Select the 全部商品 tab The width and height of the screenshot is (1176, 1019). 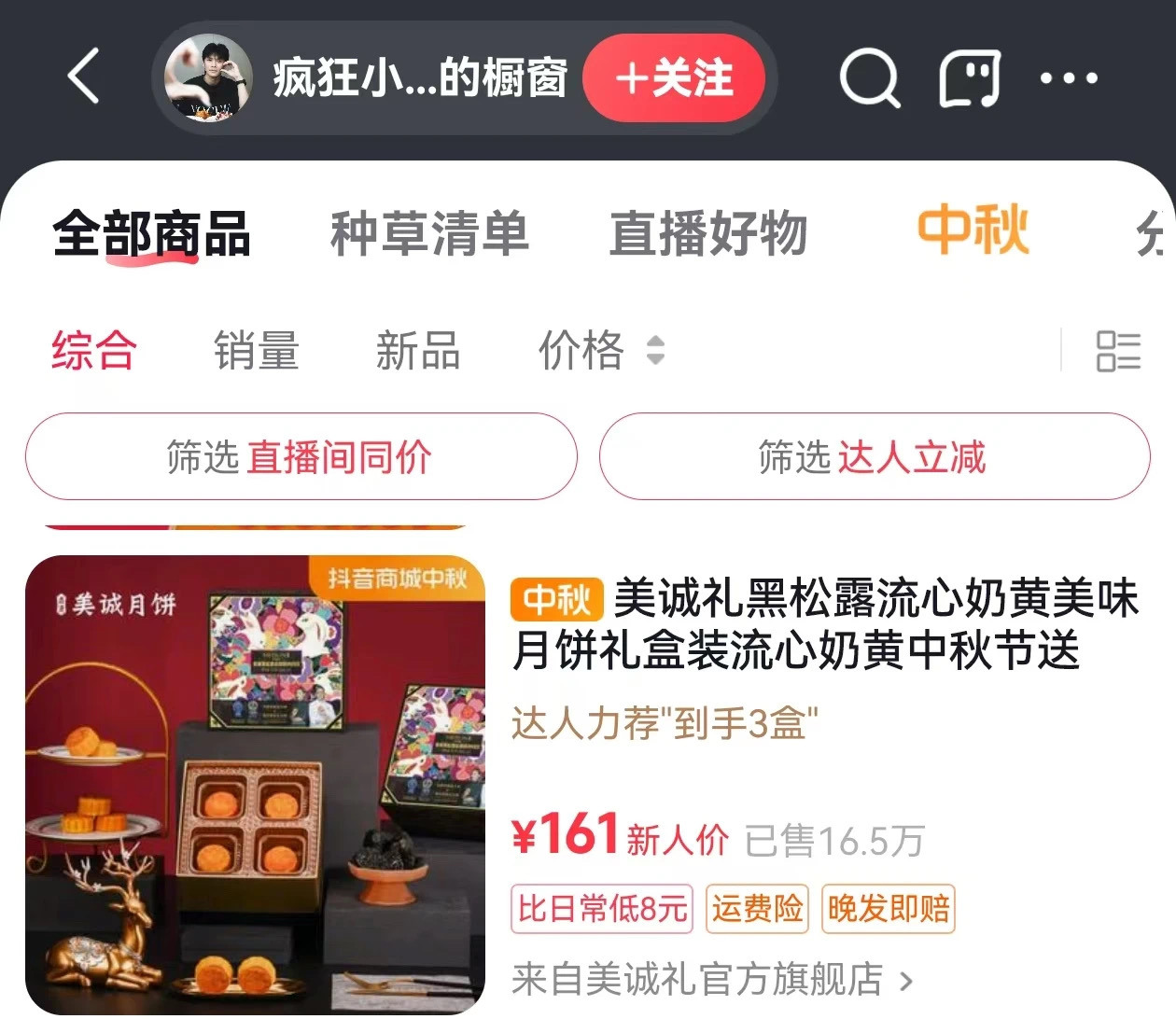tap(151, 233)
